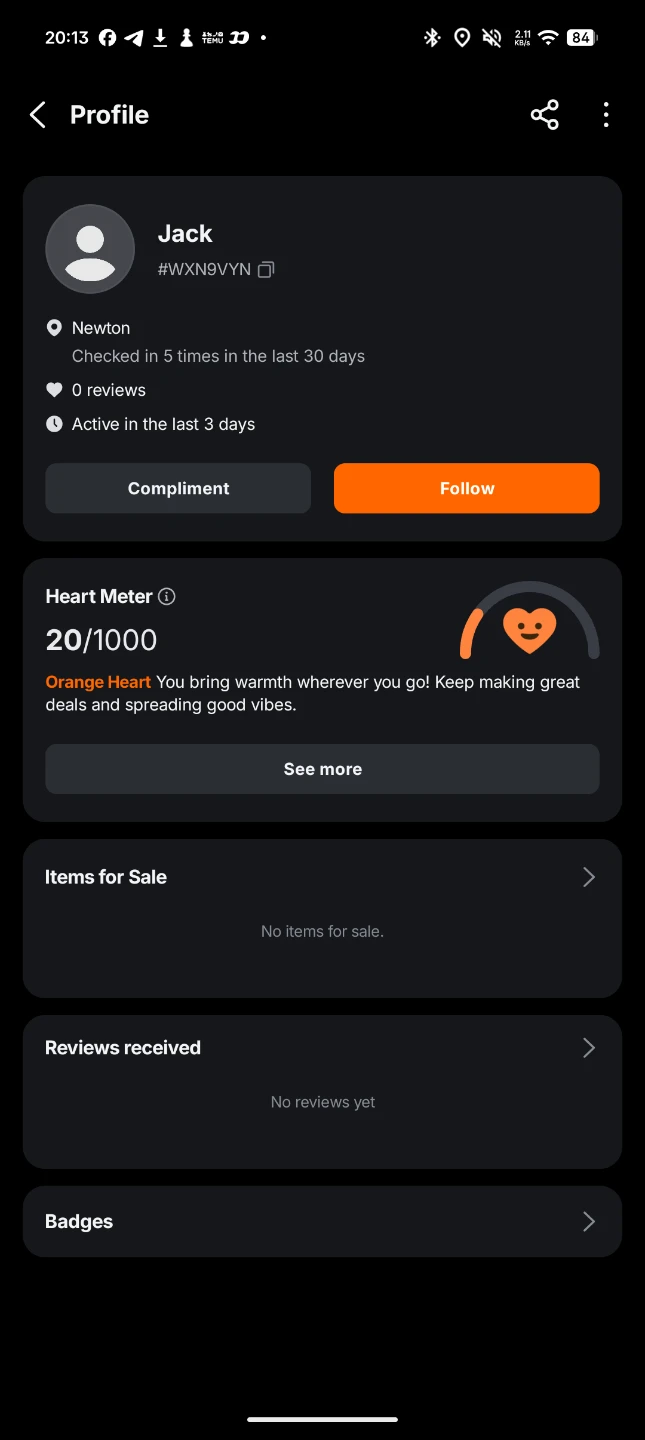This screenshot has width=645, height=1440.
Task: Open the Badges section
Action: click(322, 1222)
